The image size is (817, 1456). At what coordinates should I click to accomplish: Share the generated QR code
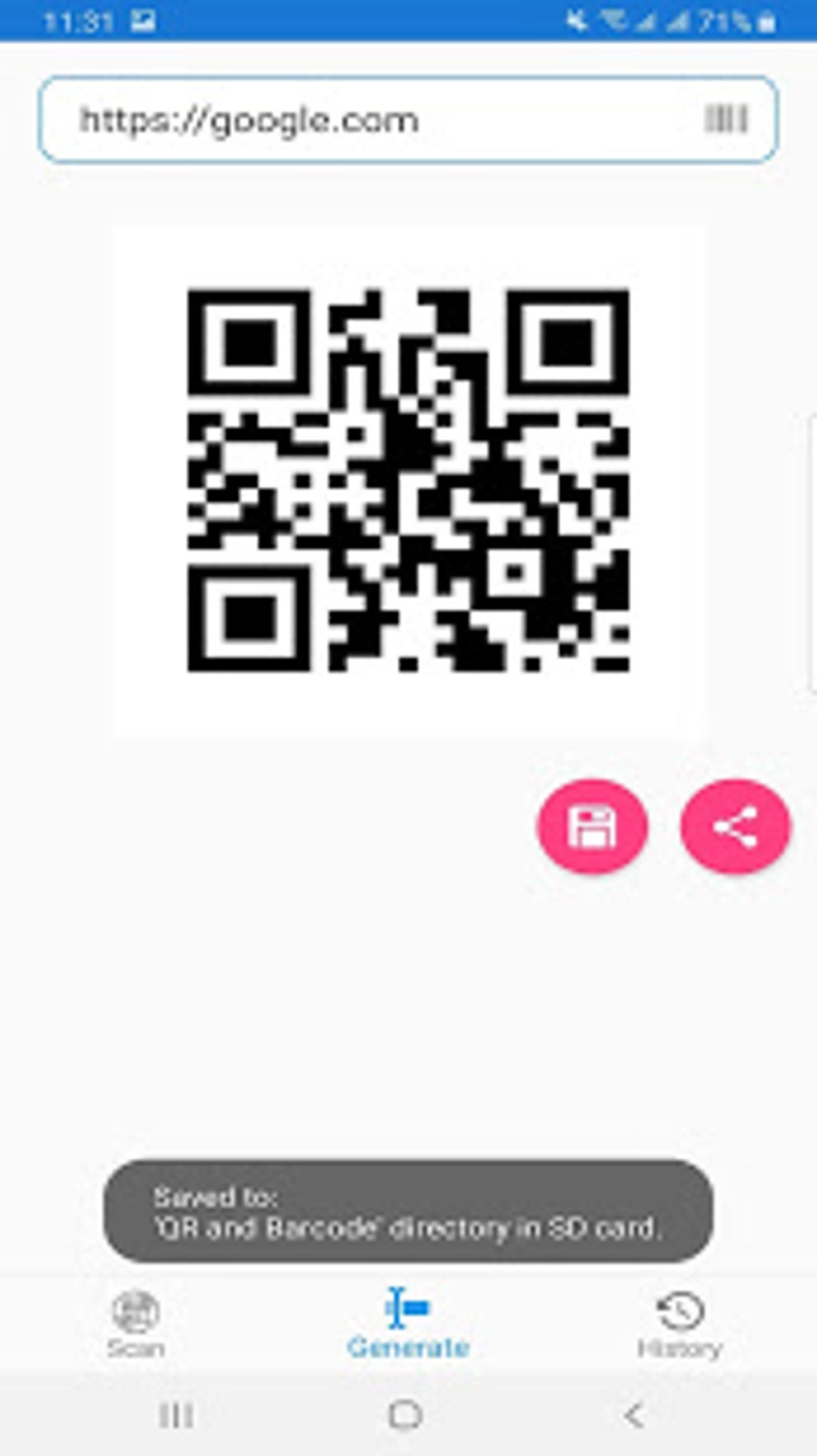[x=735, y=826]
